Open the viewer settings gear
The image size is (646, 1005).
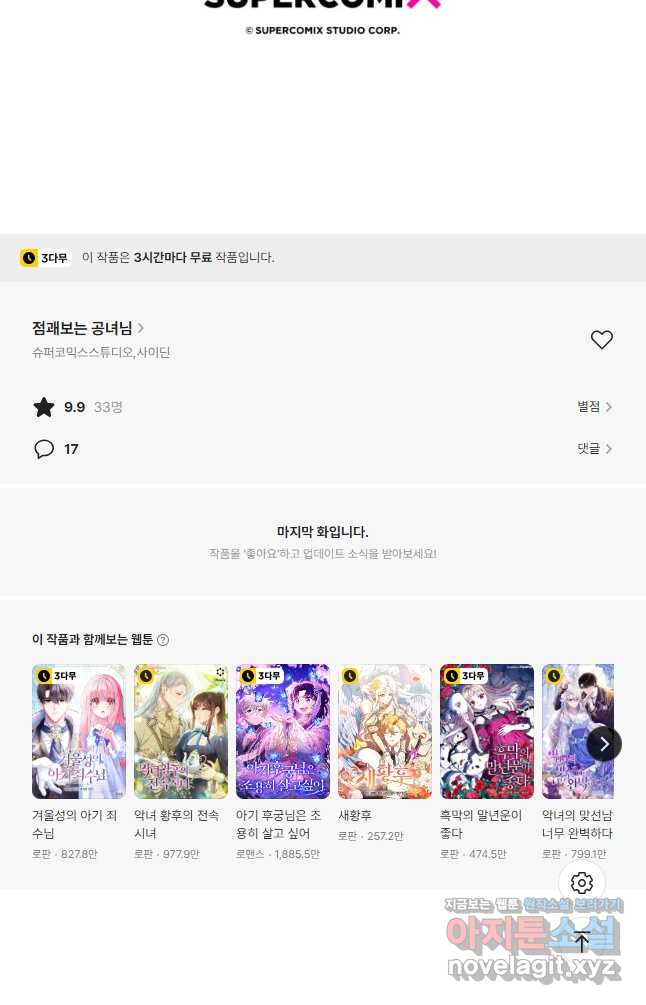point(582,883)
